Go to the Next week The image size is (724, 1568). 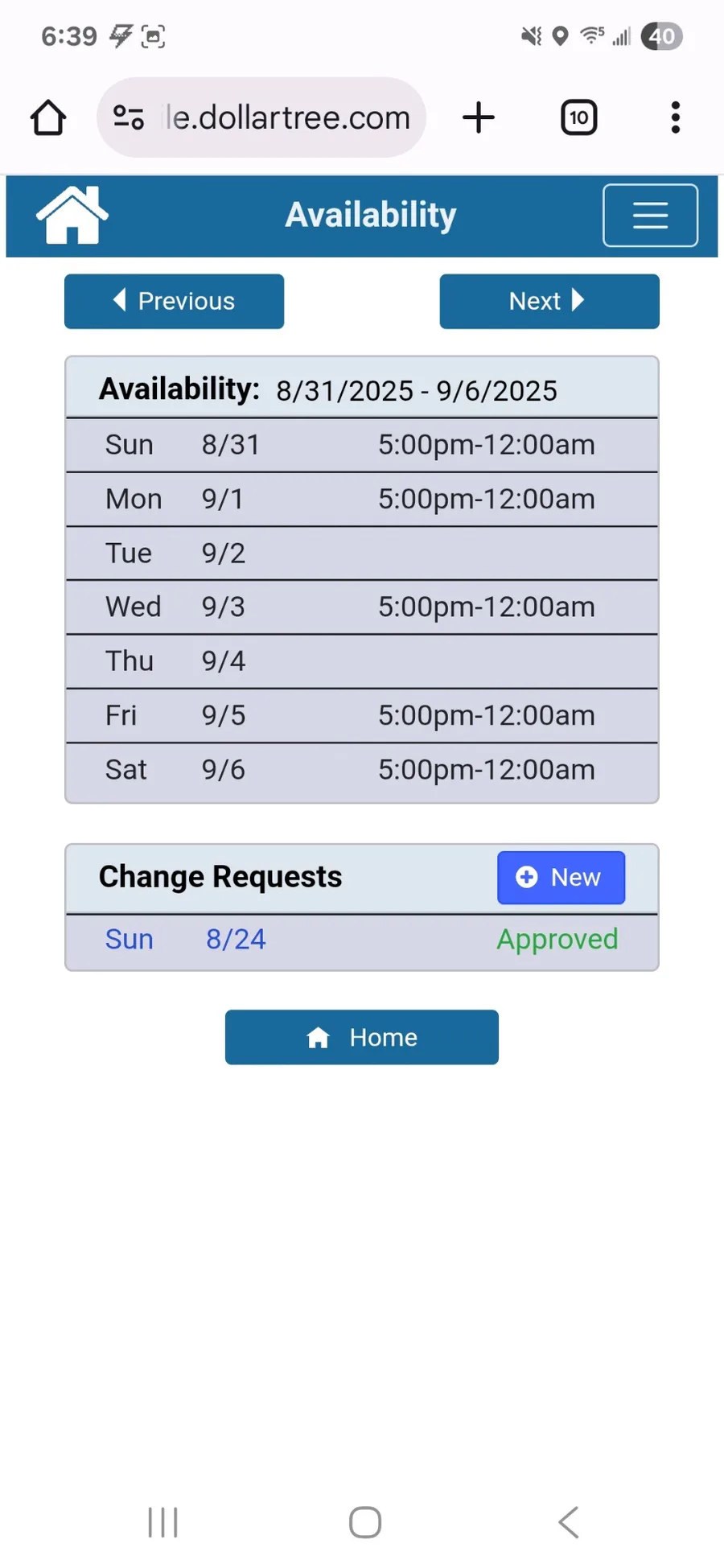(x=549, y=302)
